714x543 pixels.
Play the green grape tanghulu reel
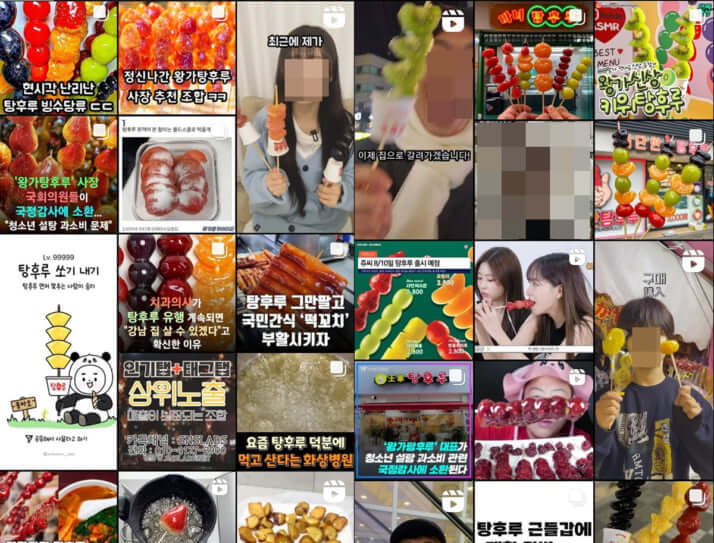pos(413,118)
